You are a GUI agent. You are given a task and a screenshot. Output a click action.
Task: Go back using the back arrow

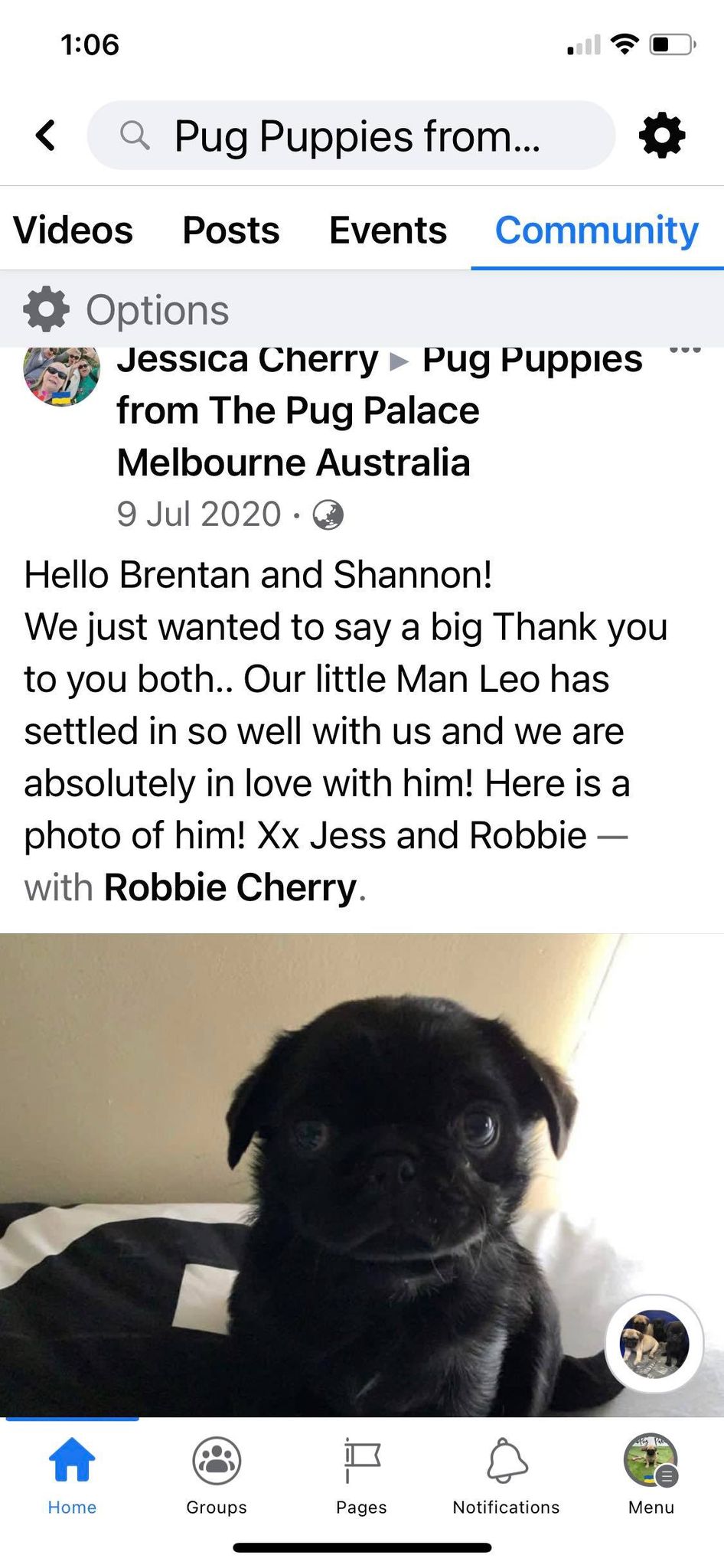coord(46,136)
